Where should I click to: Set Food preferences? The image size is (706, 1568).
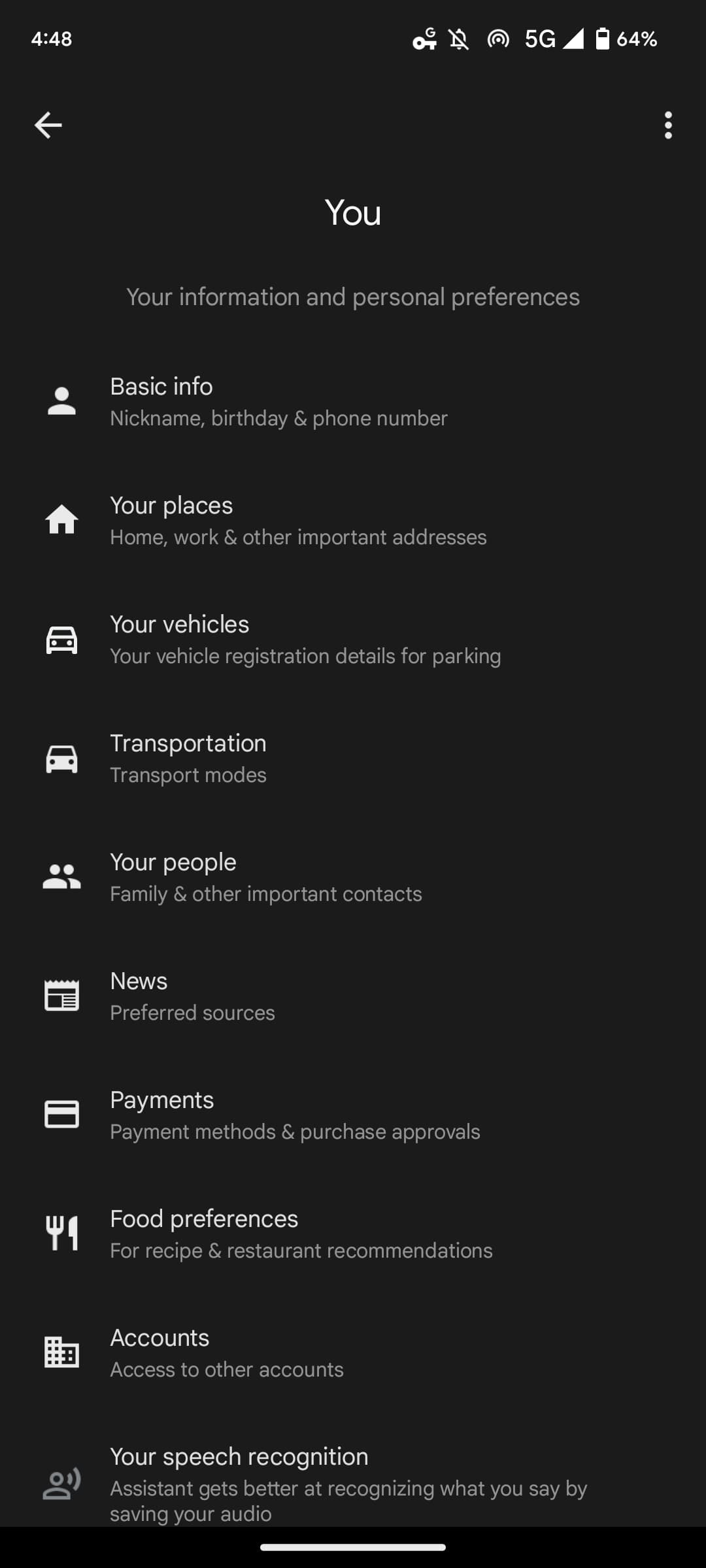(x=301, y=1233)
